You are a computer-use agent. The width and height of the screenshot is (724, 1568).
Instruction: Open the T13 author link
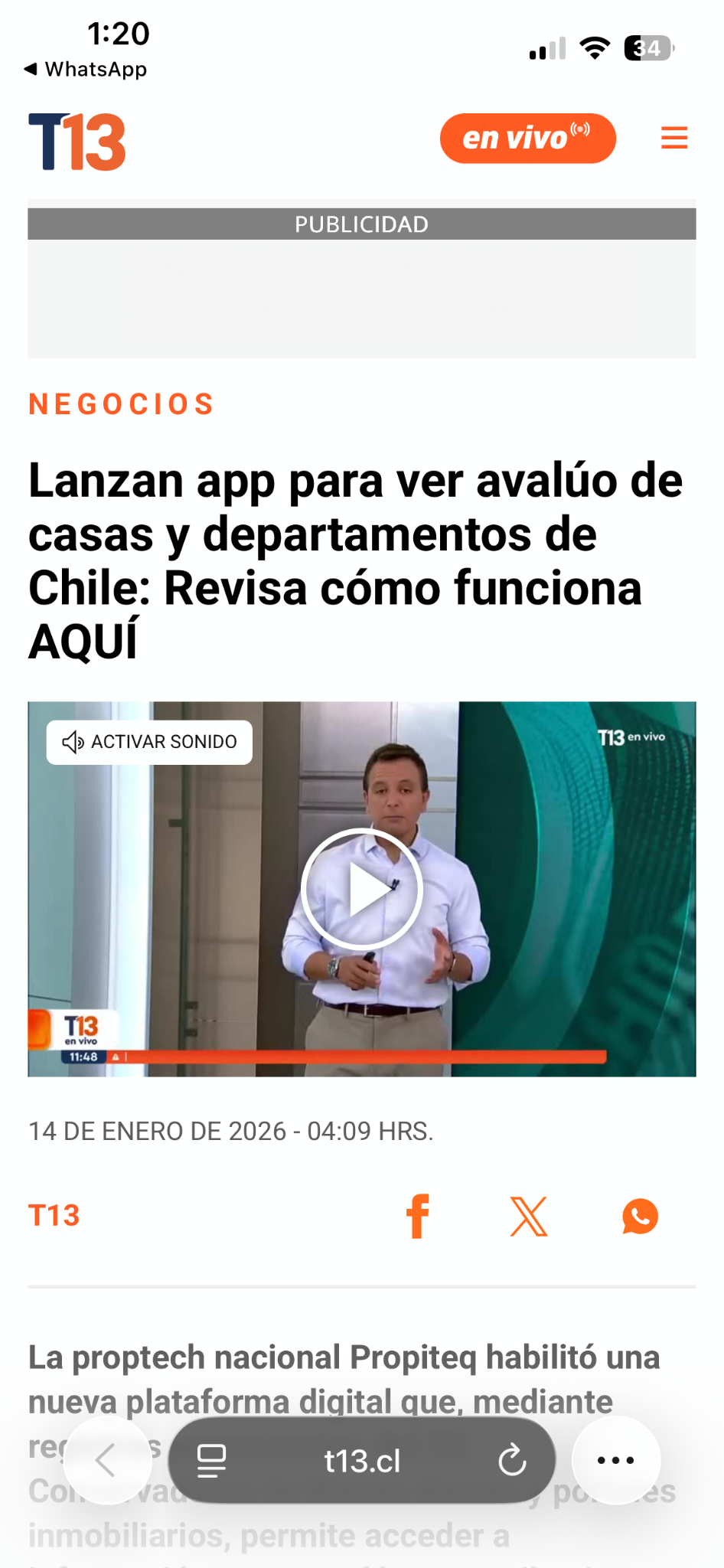[x=54, y=1215]
